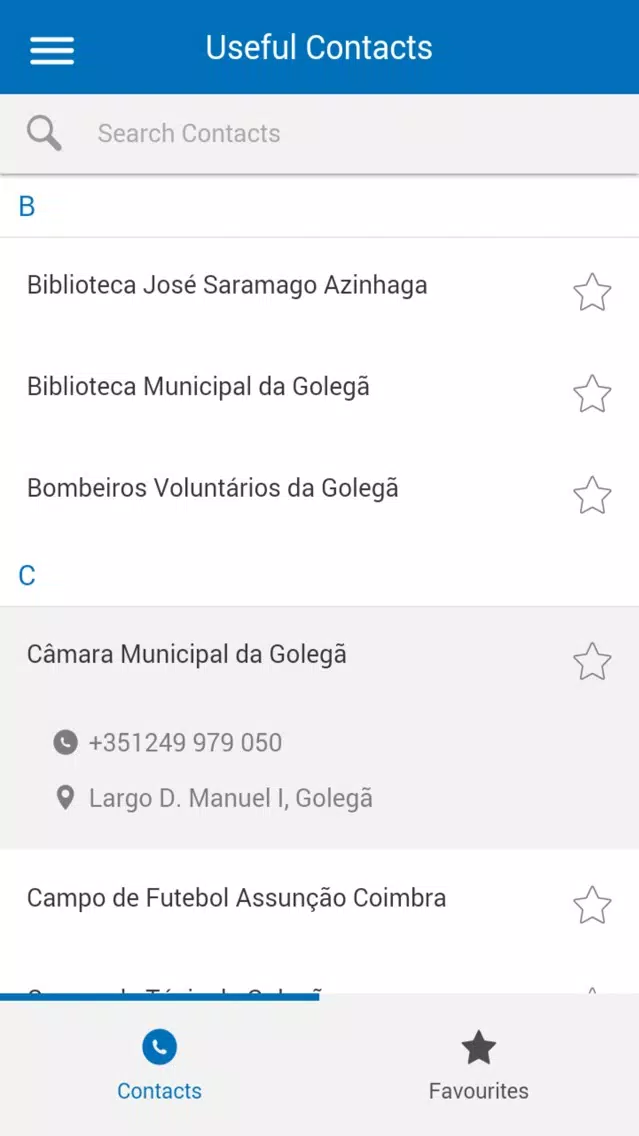Favourite Biblioteca José Saramago Azinhaga with star
This screenshot has height=1136, width=639.
point(592,292)
